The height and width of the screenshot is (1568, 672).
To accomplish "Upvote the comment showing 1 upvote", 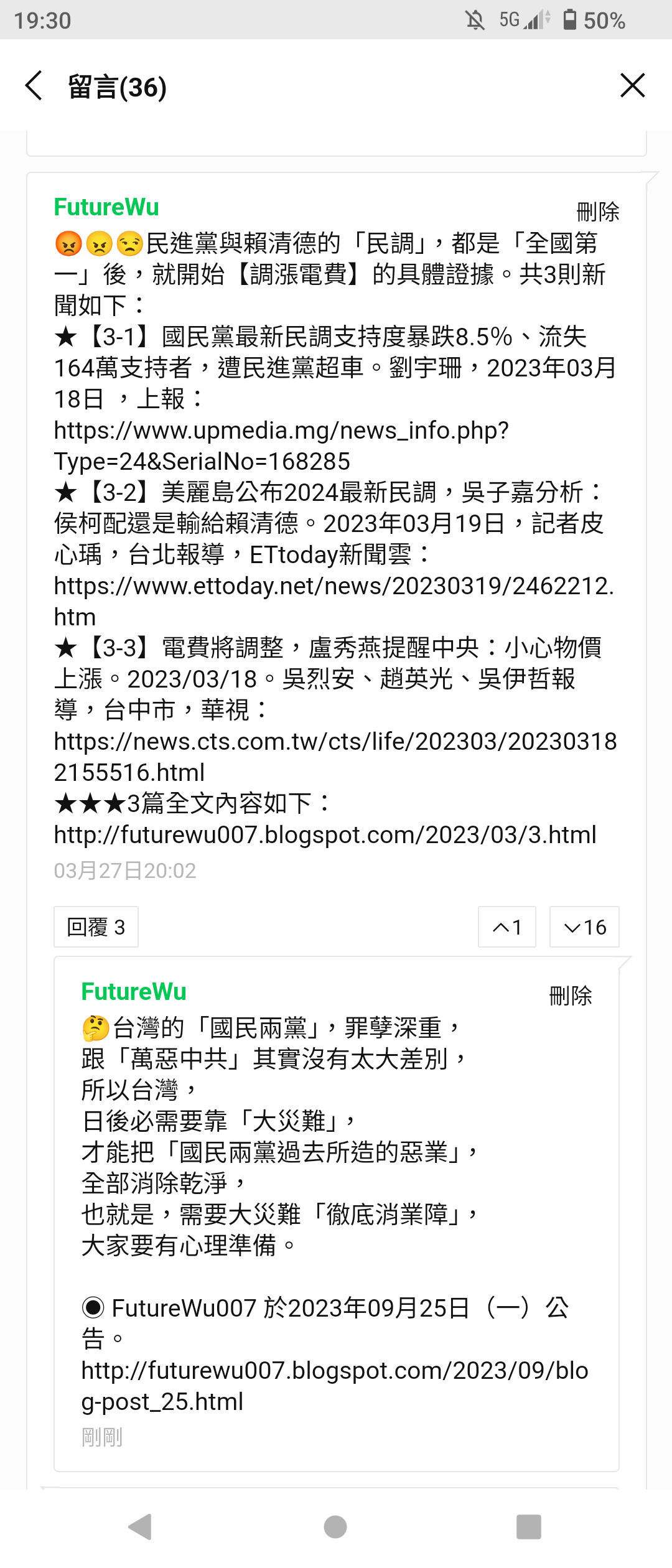I will click(x=506, y=927).
